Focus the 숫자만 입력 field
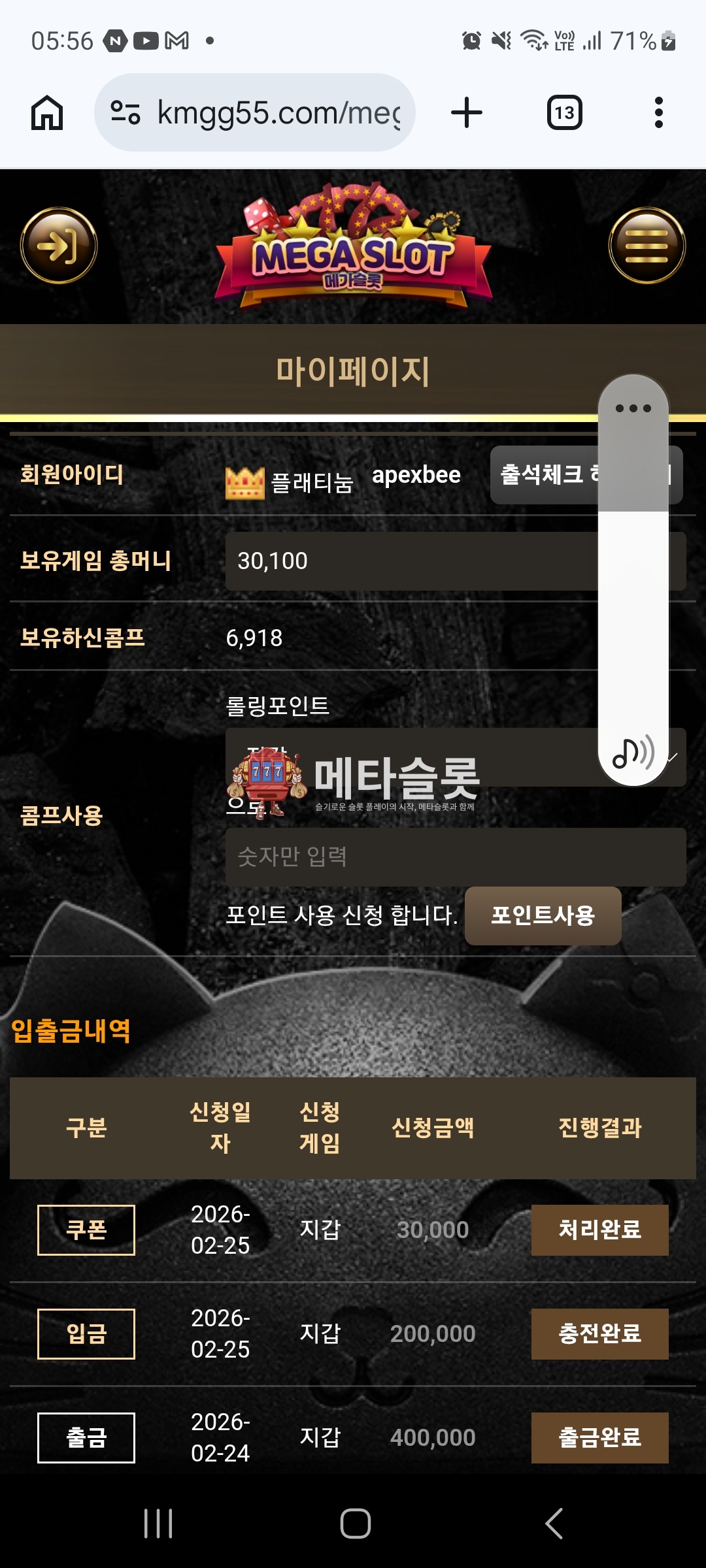 455,857
